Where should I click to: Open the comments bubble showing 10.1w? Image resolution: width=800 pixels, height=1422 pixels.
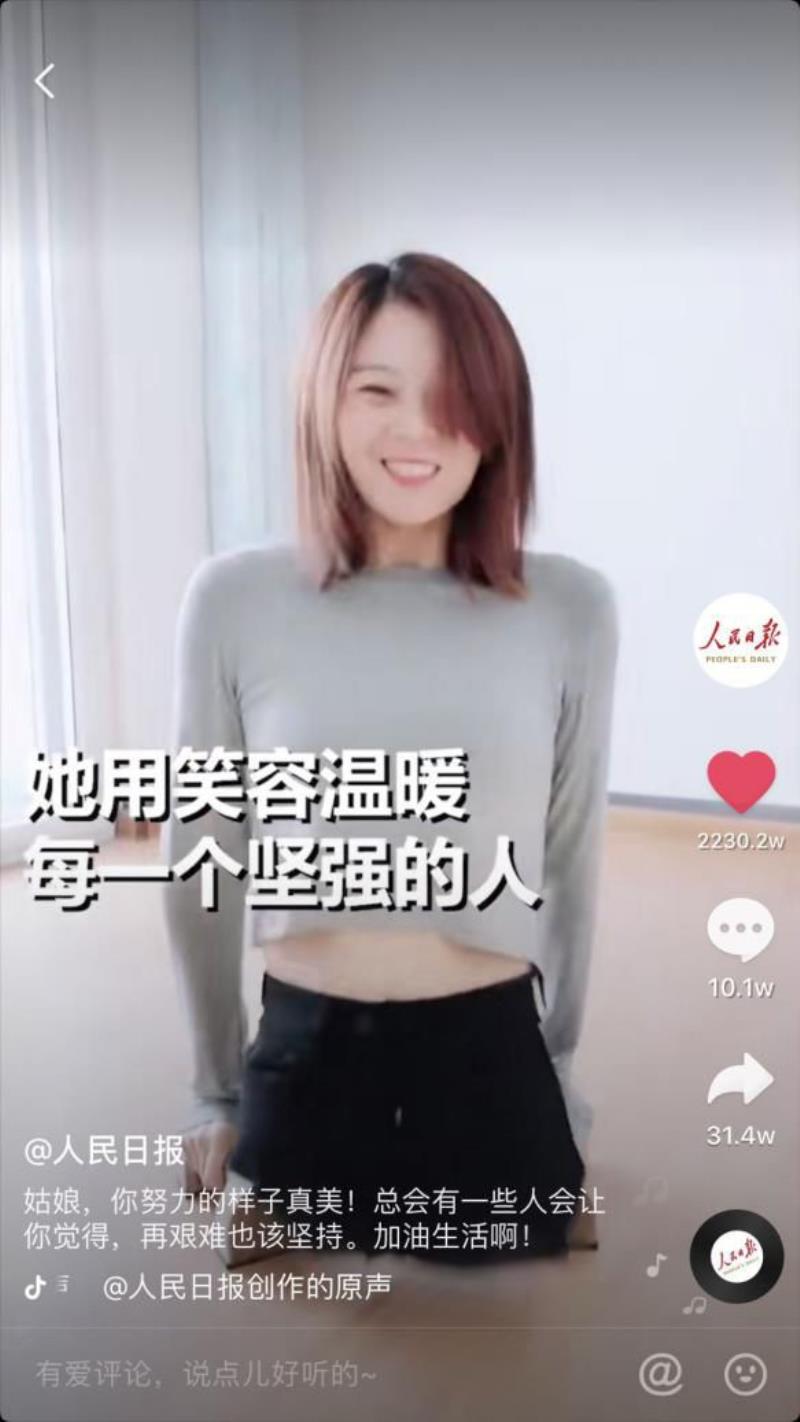coord(741,930)
